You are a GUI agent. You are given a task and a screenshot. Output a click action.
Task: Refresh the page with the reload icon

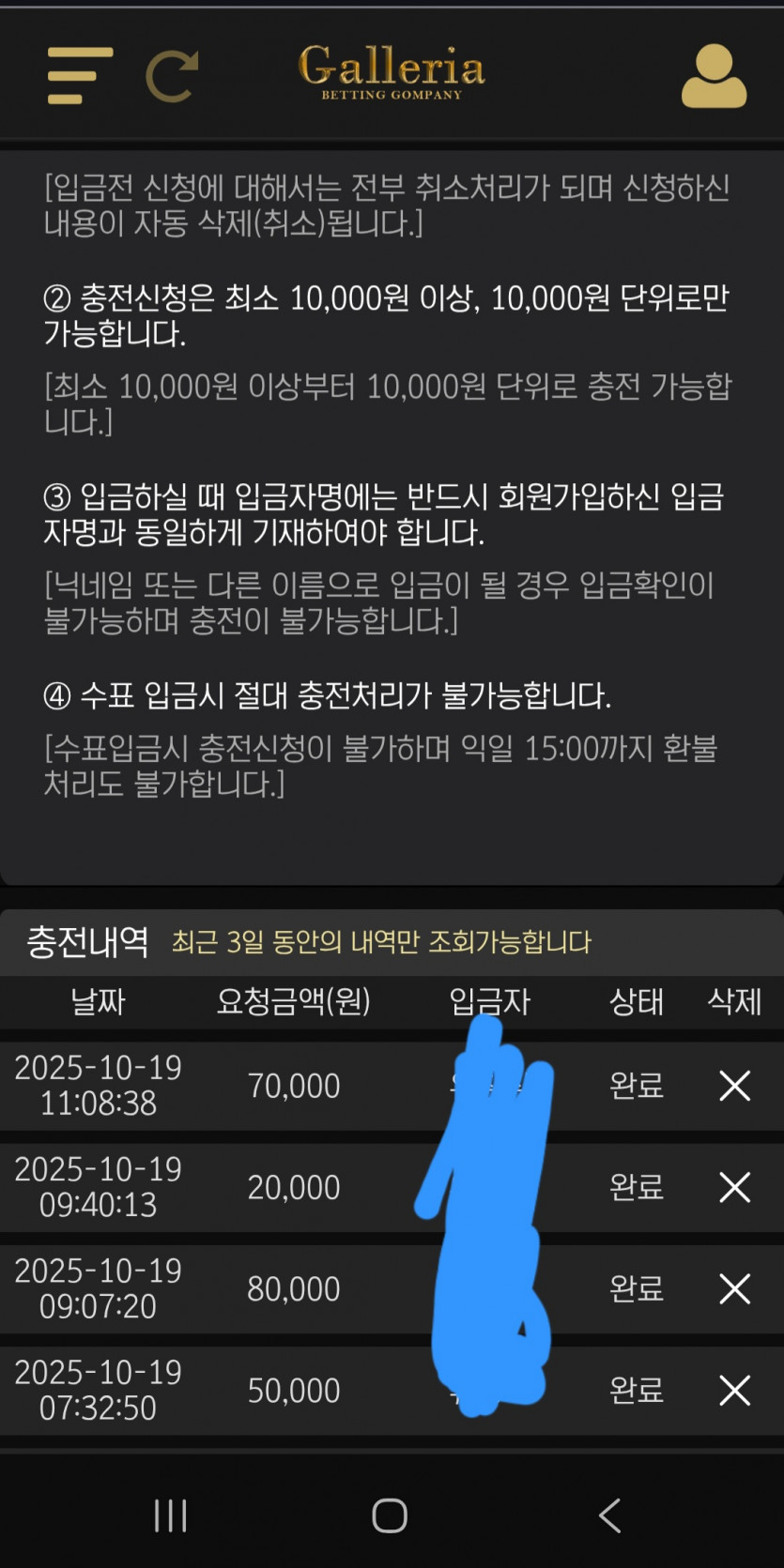(x=172, y=76)
